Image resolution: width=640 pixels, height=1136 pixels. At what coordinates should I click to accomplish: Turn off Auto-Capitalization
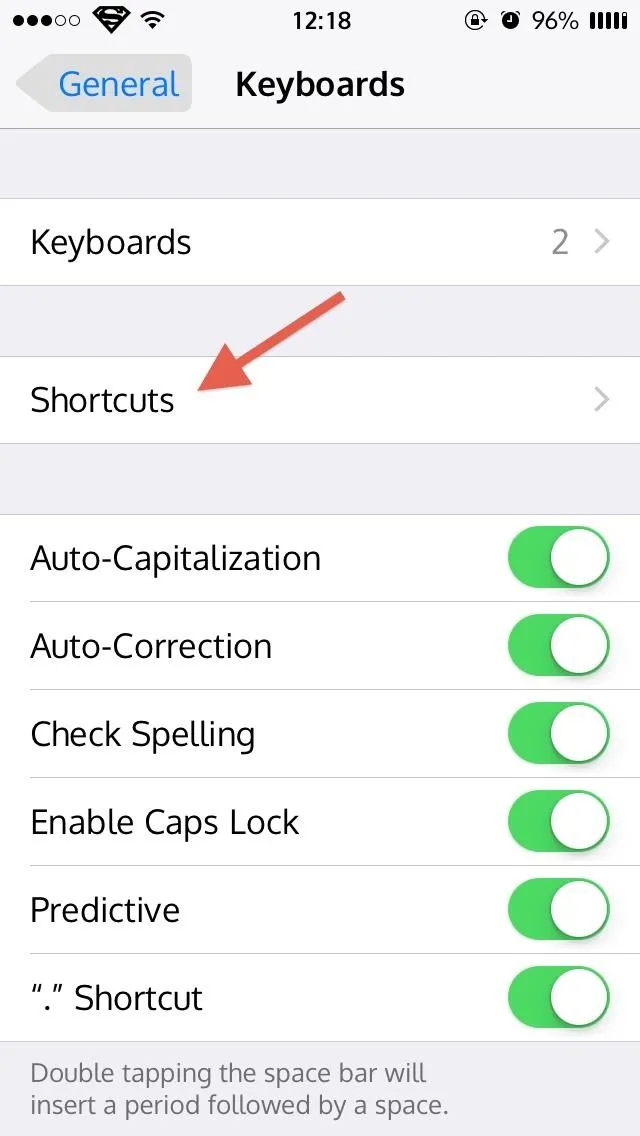[559, 558]
